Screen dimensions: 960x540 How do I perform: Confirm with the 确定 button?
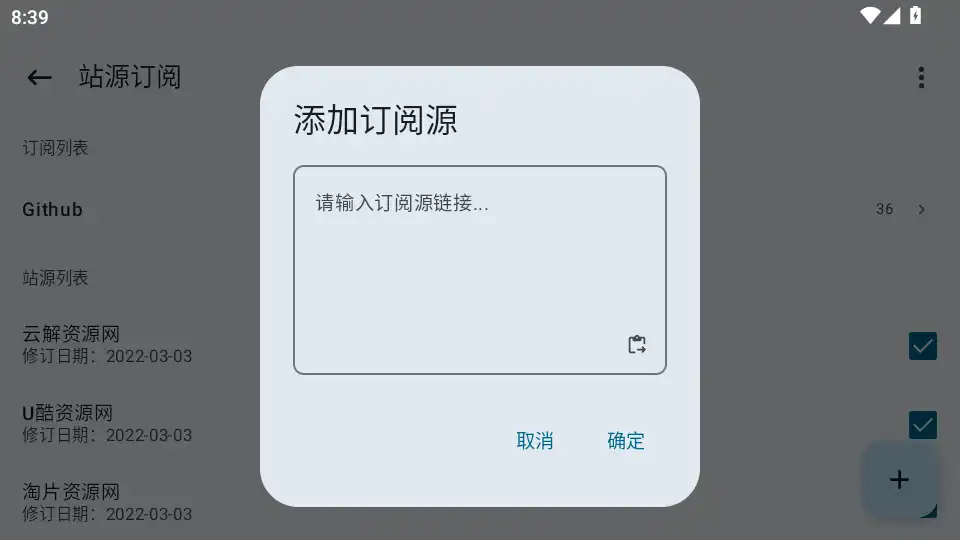[x=626, y=441]
